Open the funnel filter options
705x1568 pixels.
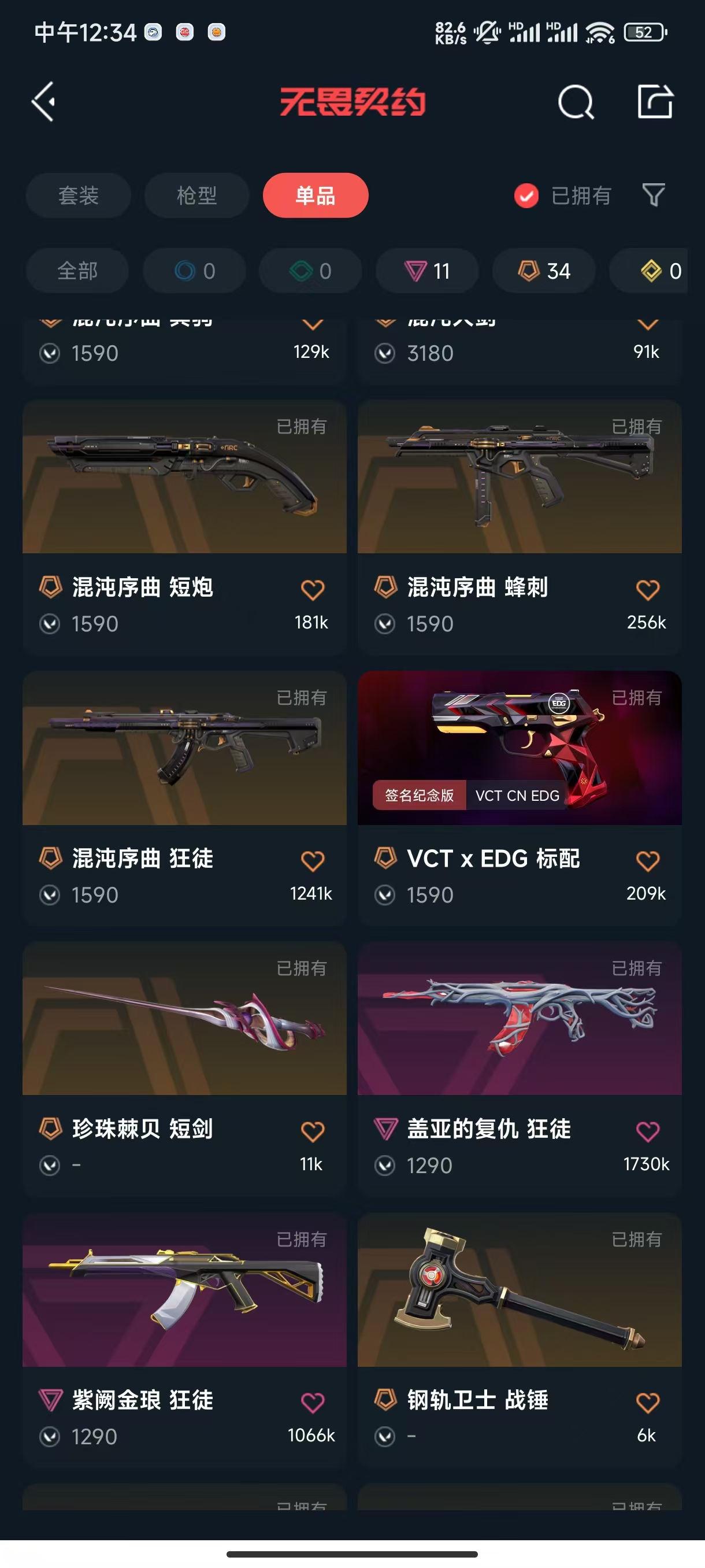[x=654, y=195]
